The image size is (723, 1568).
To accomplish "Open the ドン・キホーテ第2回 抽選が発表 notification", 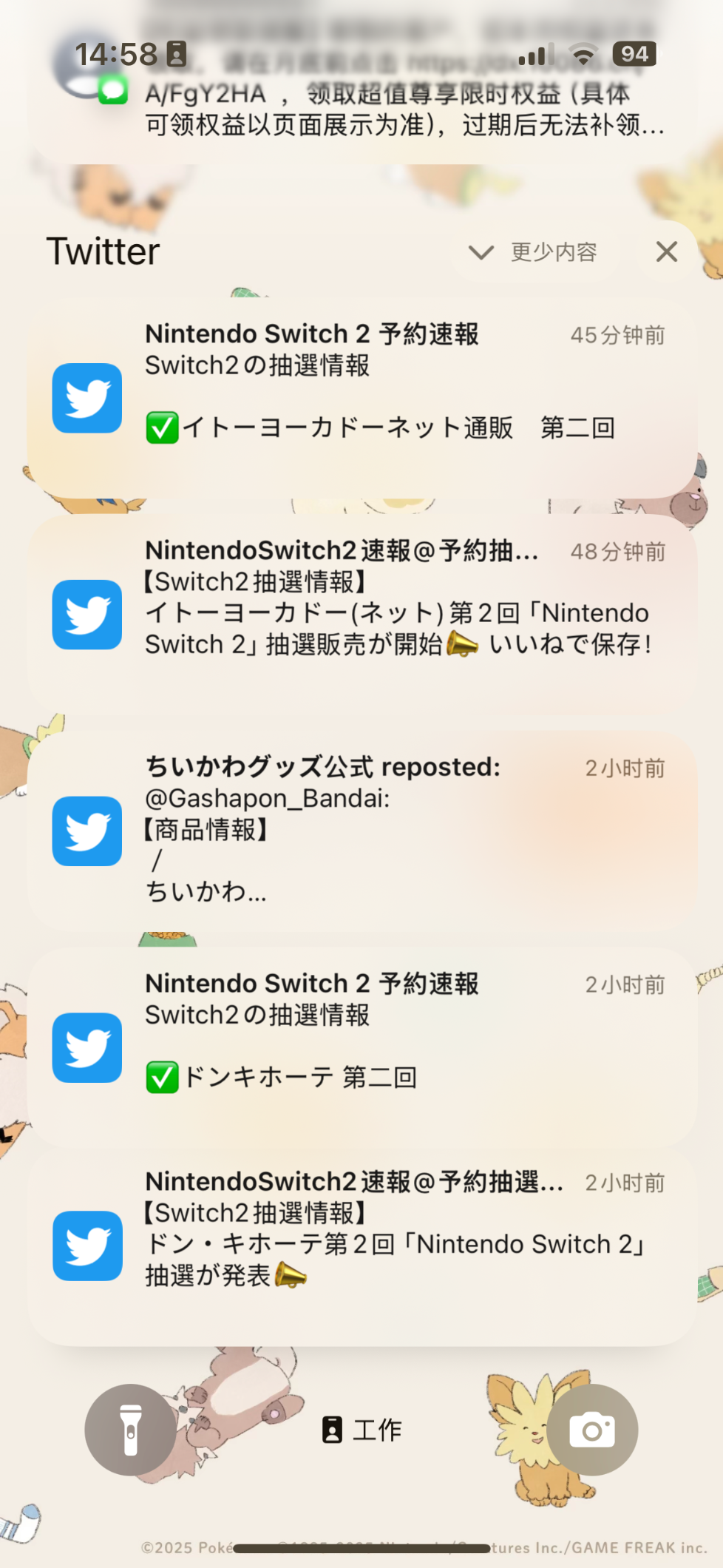I will (x=361, y=1246).
